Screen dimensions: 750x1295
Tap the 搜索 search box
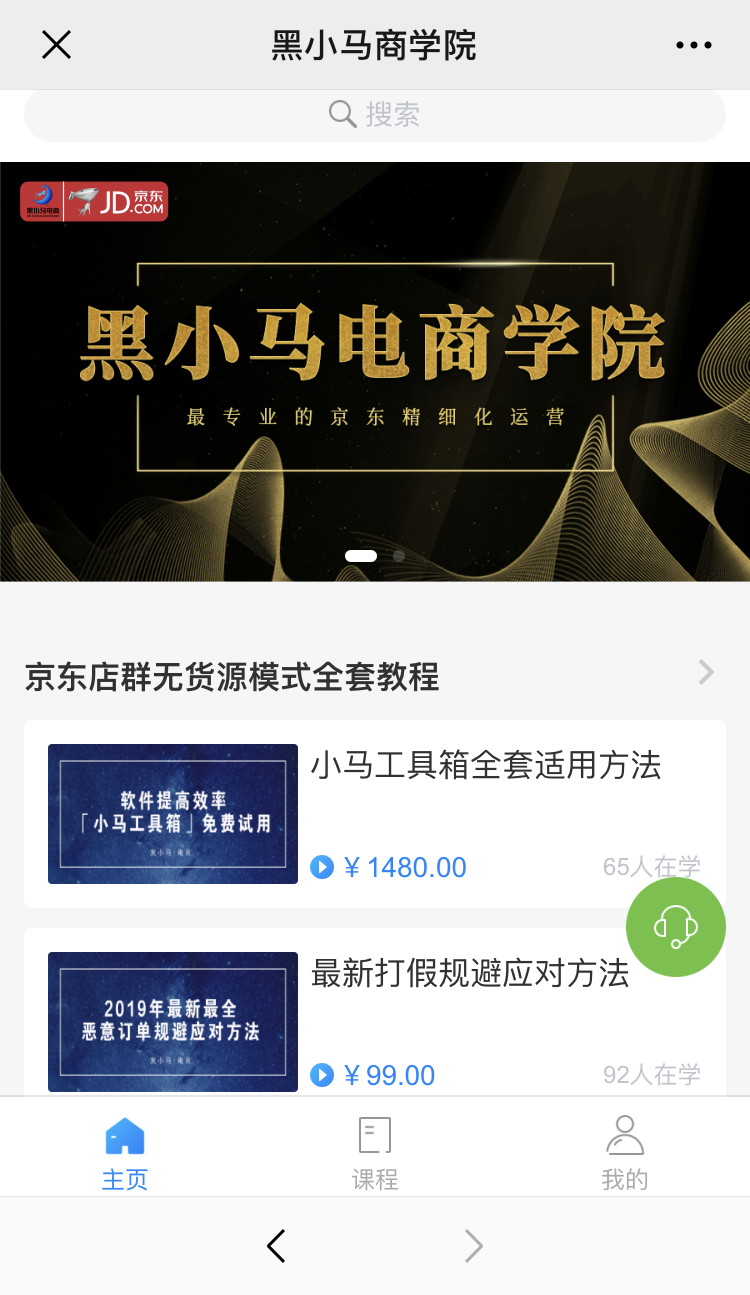click(375, 115)
